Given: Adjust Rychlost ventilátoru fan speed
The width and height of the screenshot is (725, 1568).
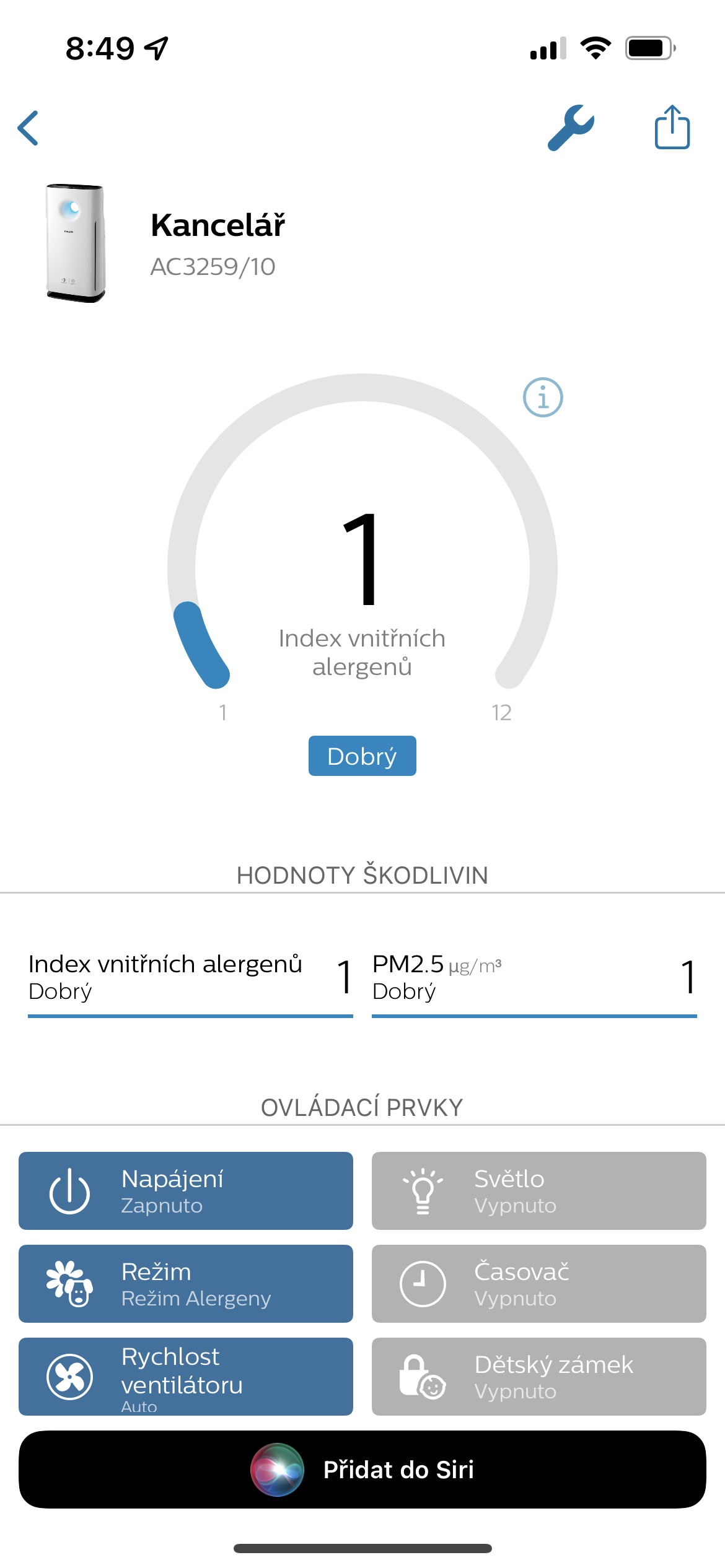Looking at the screenshot, I should (186, 1377).
